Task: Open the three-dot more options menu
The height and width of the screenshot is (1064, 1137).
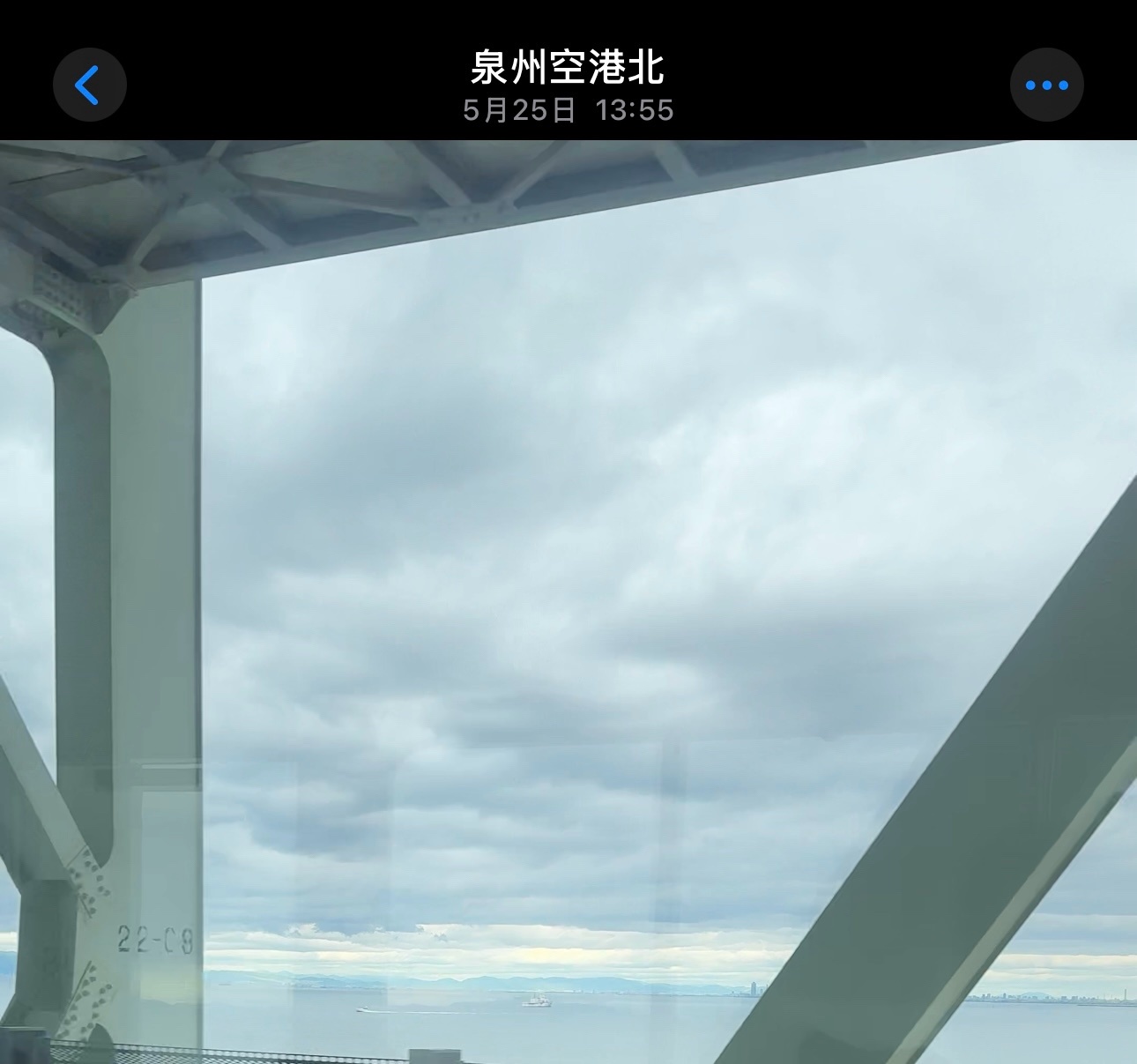Action: coord(1046,86)
